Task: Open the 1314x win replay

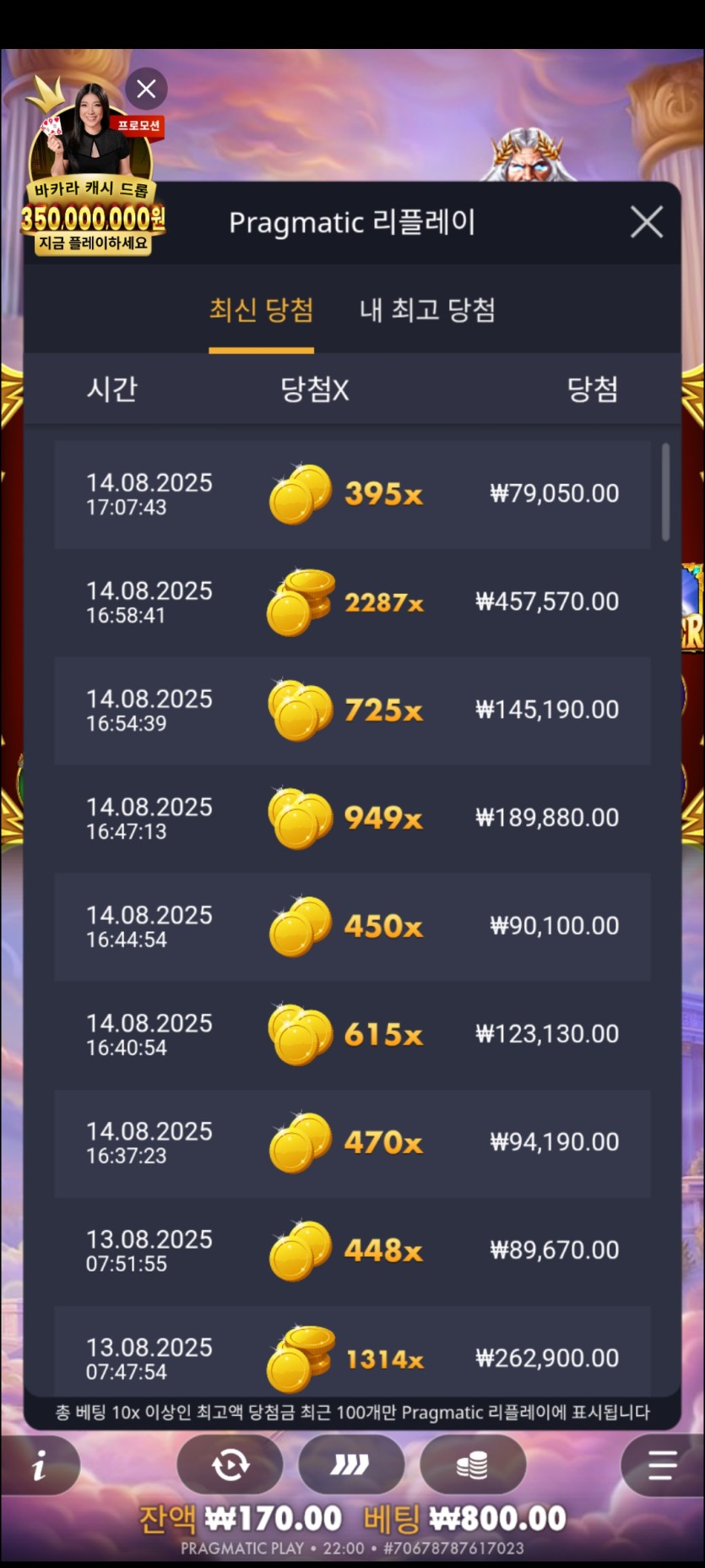Action: pyautogui.click(x=352, y=1358)
